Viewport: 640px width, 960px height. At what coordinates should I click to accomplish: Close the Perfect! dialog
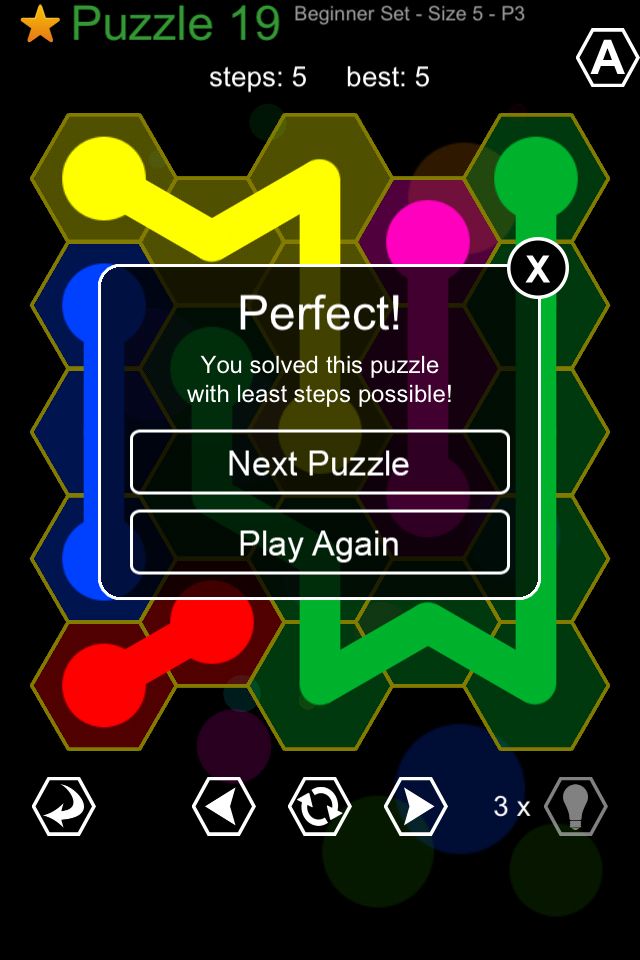tap(538, 269)
